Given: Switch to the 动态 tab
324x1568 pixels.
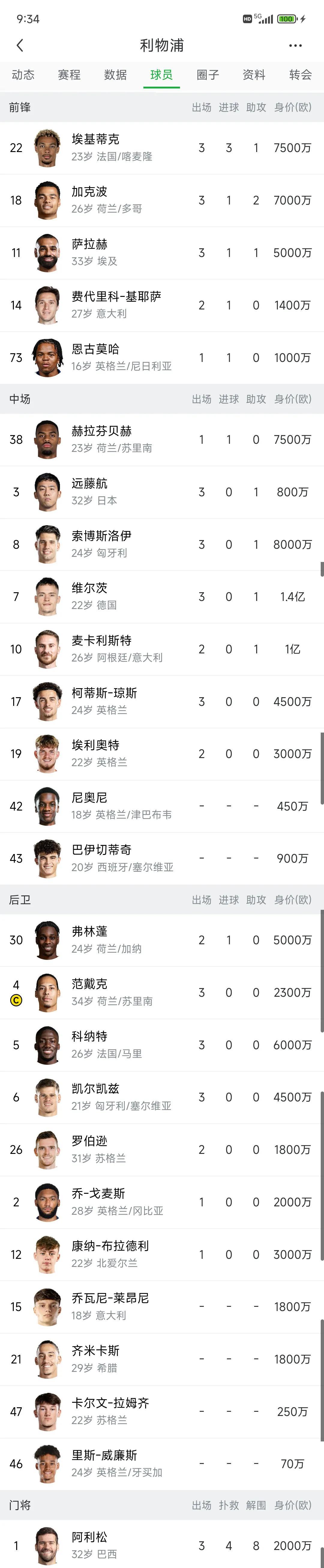Looking at the screenshot, I should tap(23, 75).
